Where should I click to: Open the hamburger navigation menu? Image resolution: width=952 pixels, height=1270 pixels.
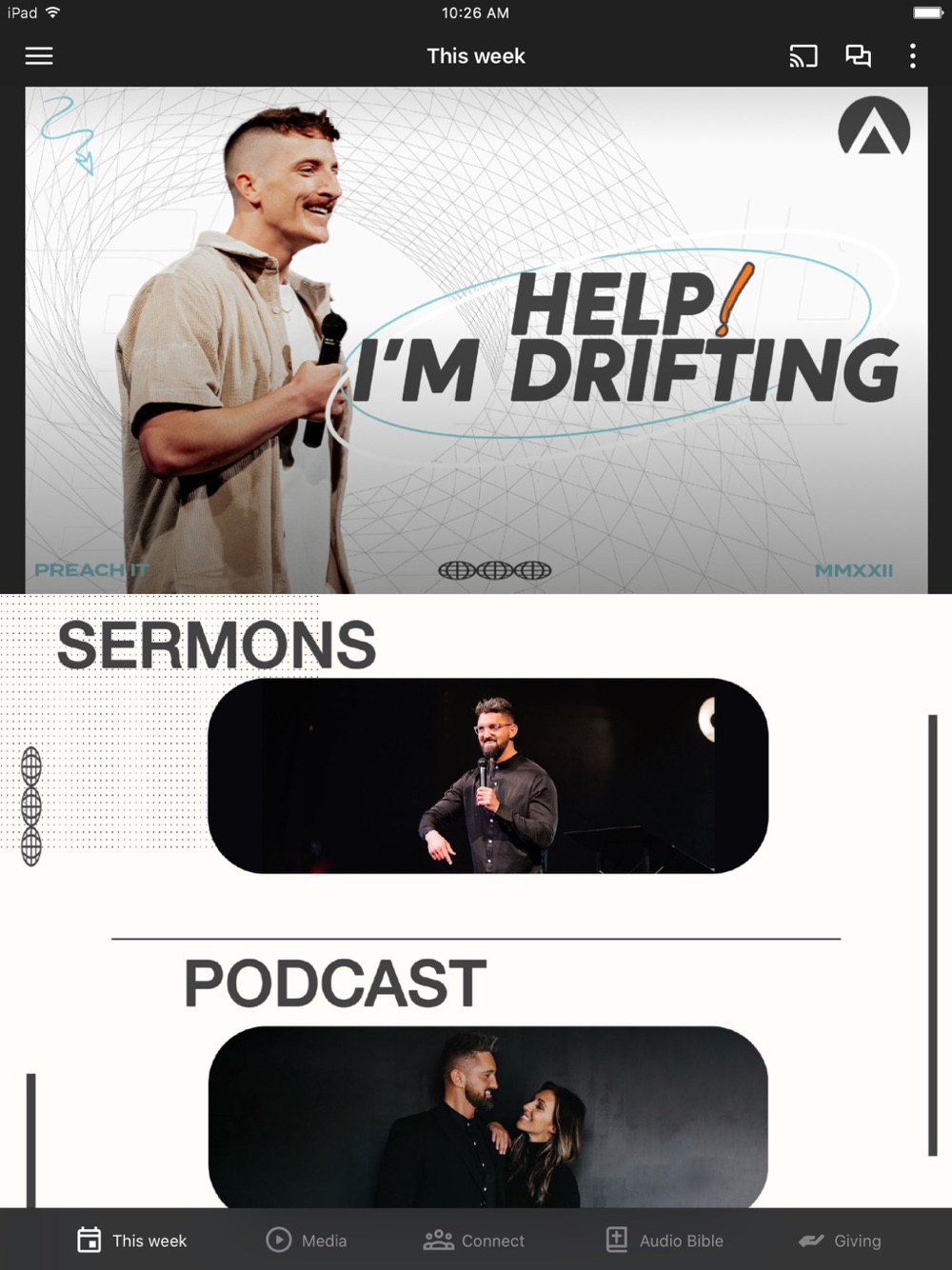39,56
